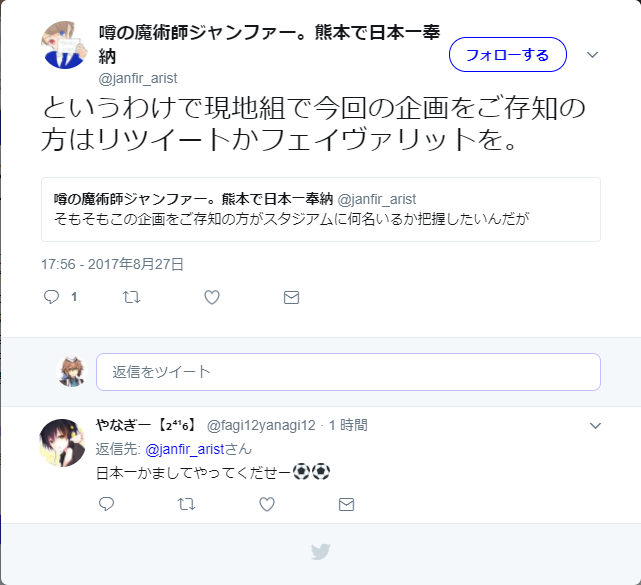Open the quoted tweet card from @janfir_arist
The width and height of the screenshot is (641, 585).
pos(320,209)
